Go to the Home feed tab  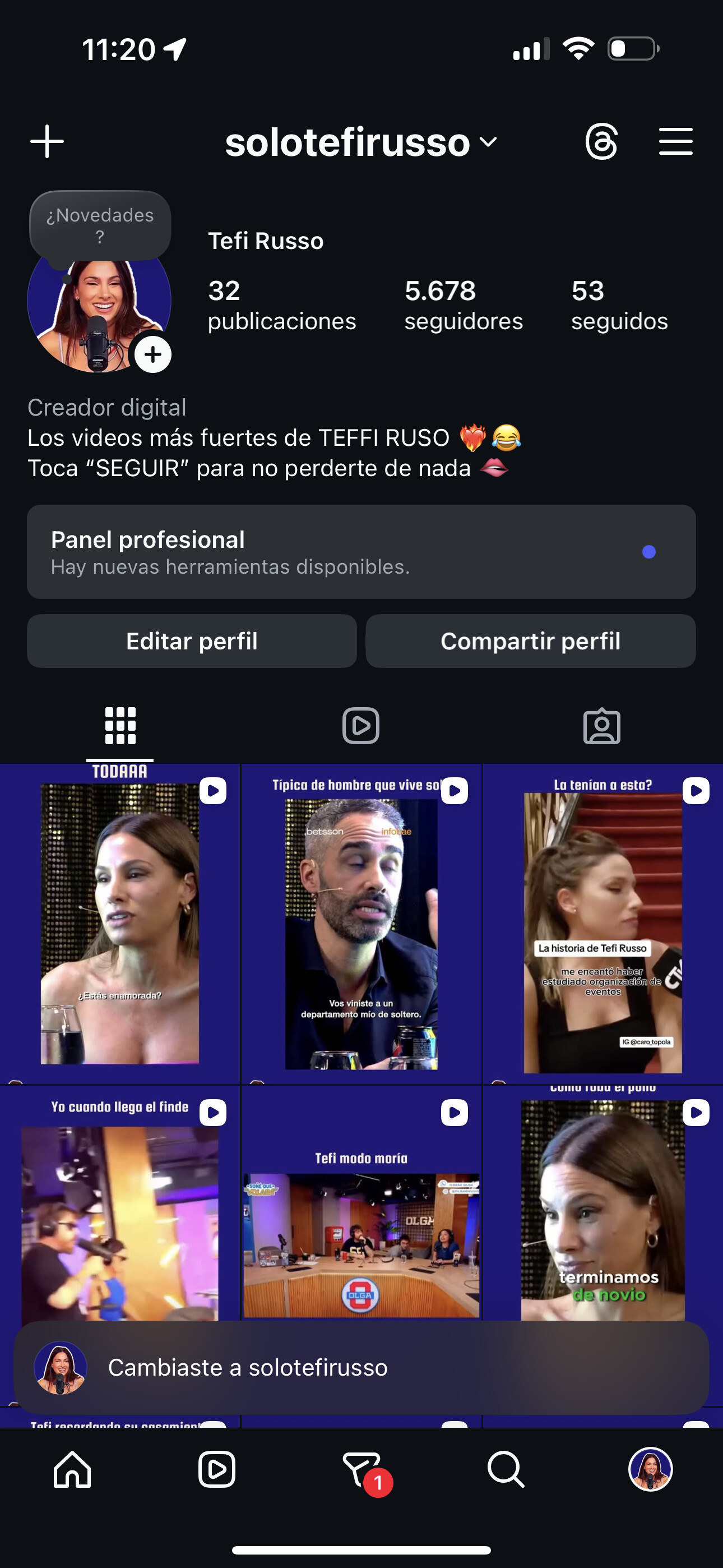pos(72,1469)
